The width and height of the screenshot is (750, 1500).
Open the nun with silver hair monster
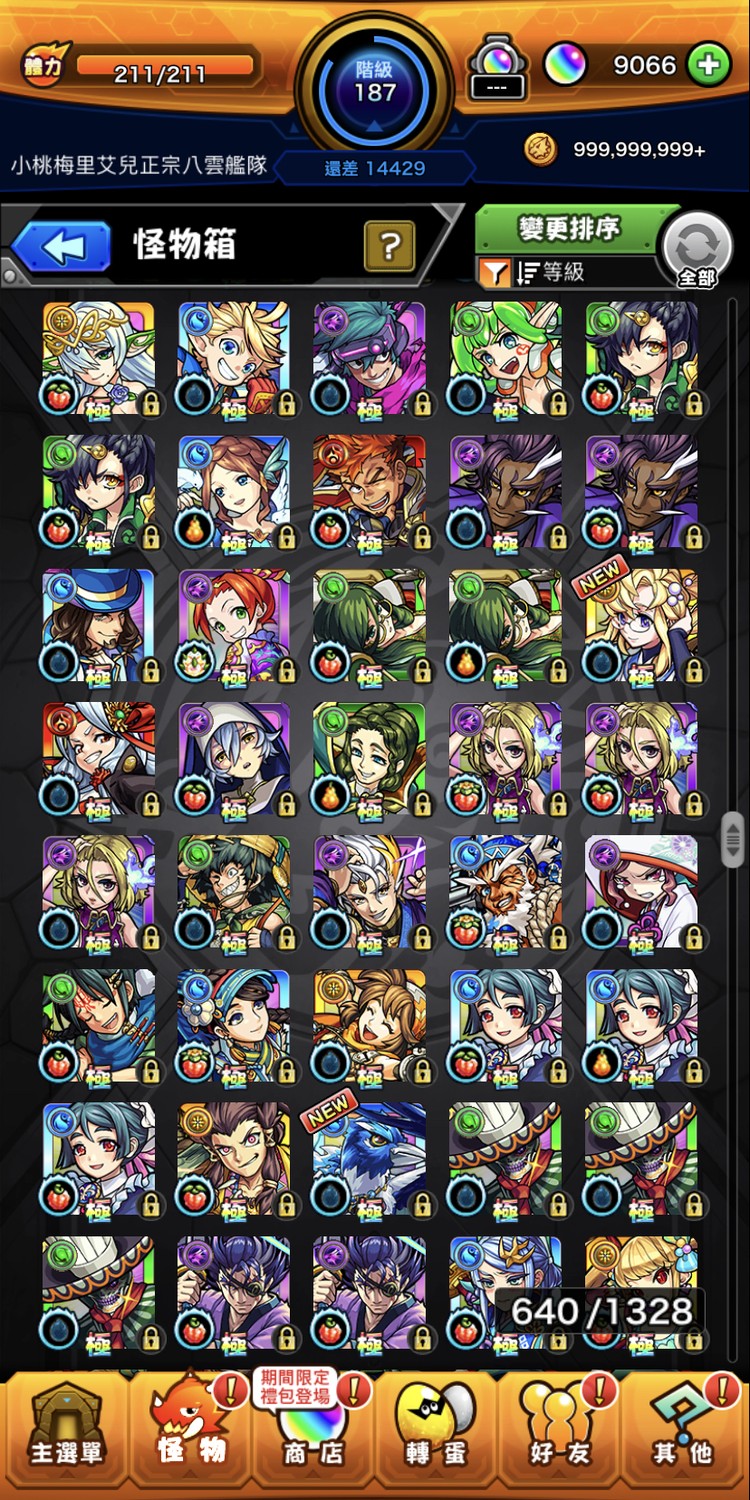click(x=234, y=759)
